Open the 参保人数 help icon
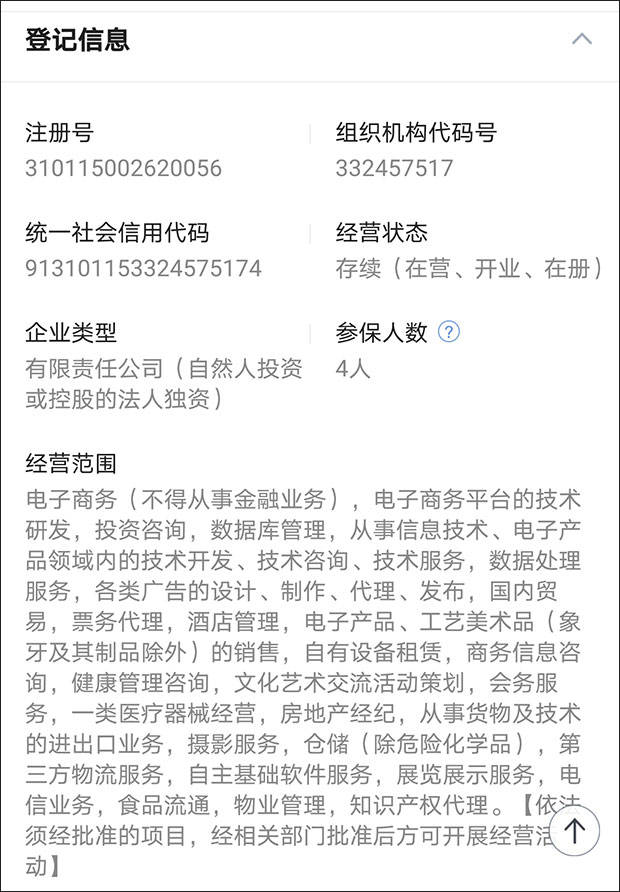This screenshot has width=620, height=892. (x=449, y=332)
